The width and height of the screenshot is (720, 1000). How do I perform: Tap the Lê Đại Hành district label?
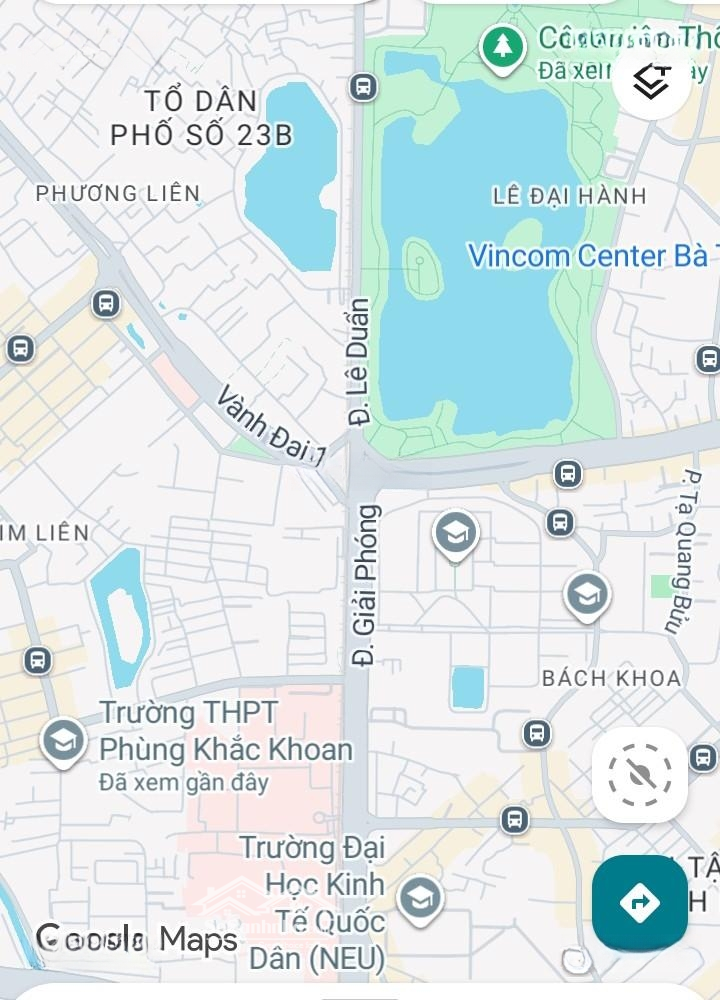point(568,197)
